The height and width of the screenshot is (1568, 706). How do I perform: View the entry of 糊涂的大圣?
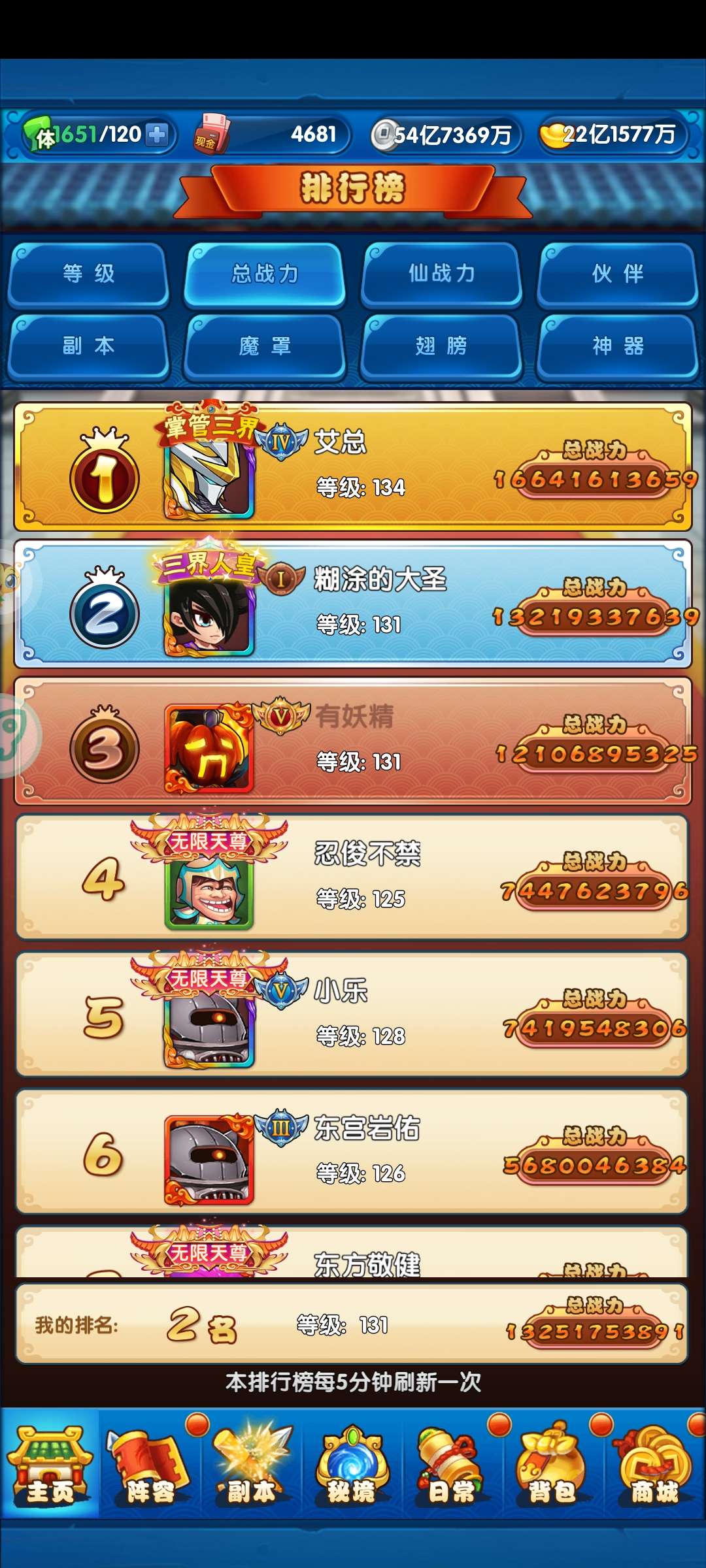click(353, 603)
